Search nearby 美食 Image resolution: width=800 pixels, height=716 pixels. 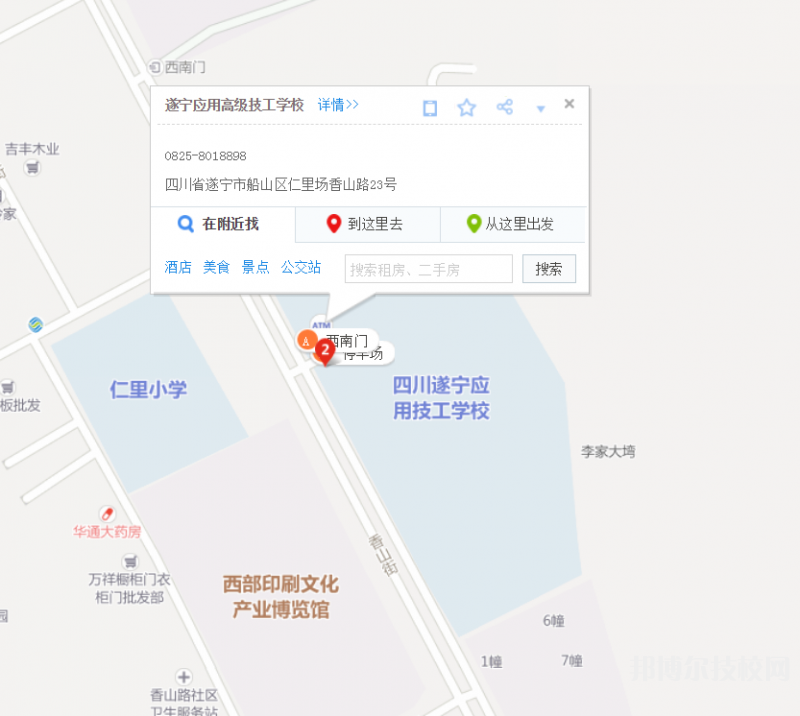tap(216, 268)
